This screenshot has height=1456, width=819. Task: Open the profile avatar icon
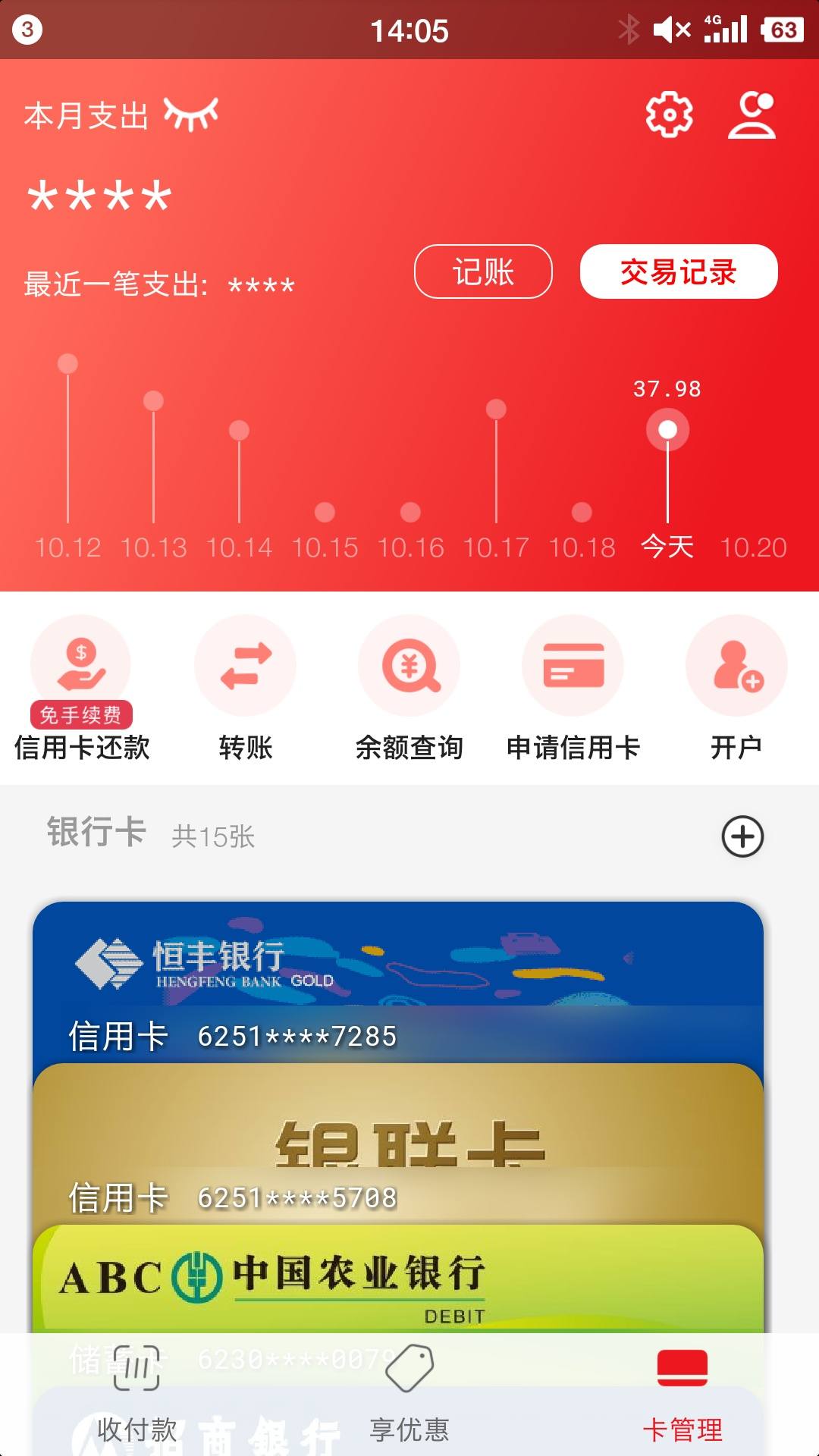click(x=754, y=115)
